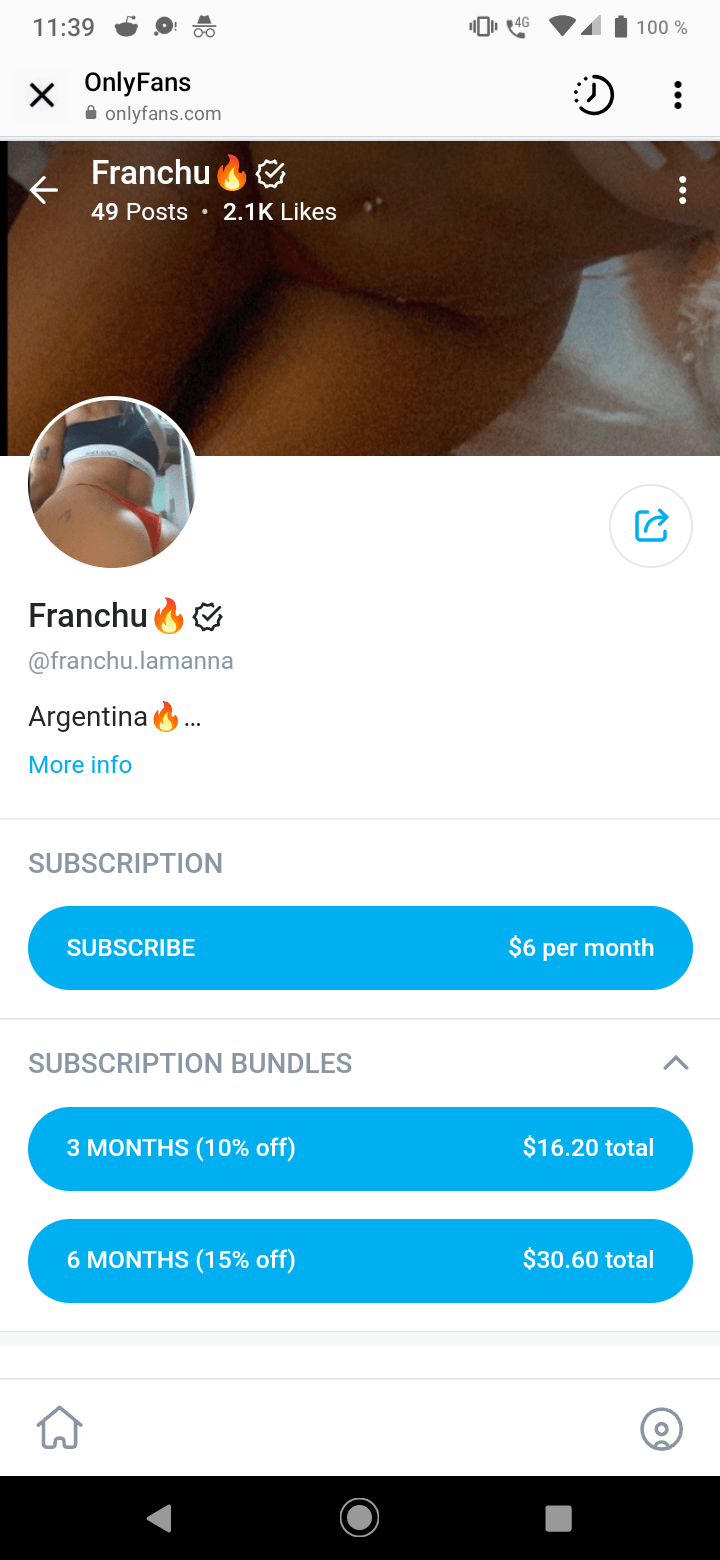The image size is (720, 1560).
Task: Share Franchu's profile
Action: click(x=651, y=526)
